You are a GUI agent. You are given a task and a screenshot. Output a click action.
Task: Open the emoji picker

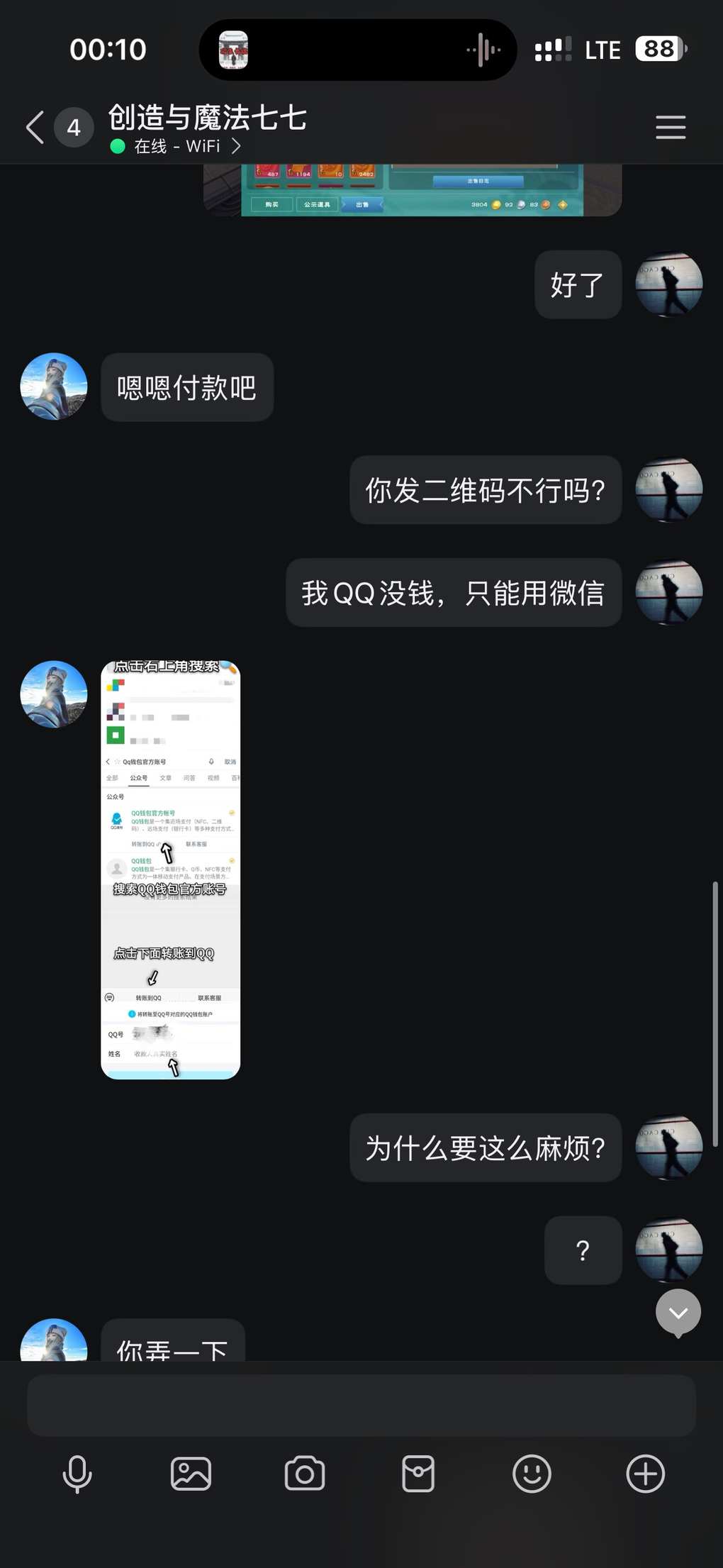532,1474
